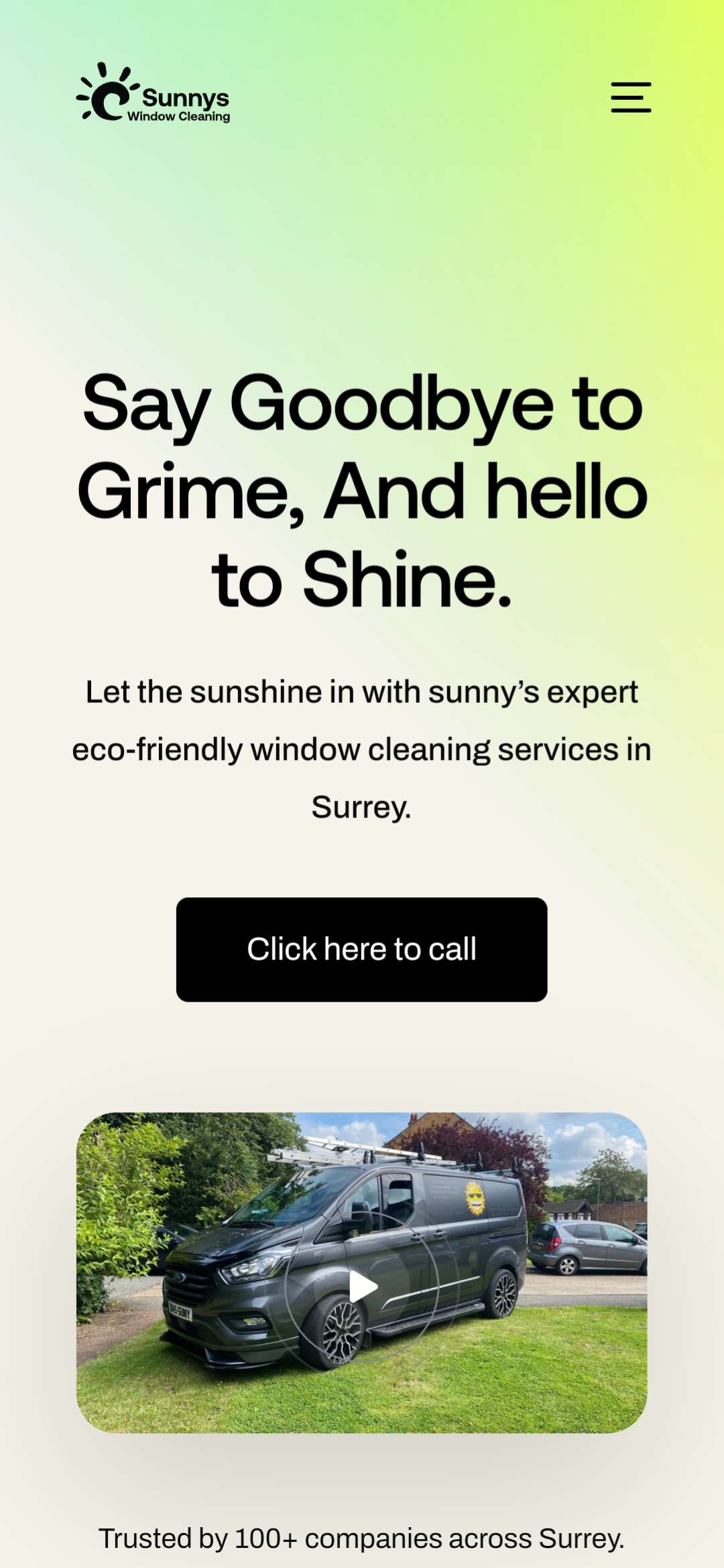The width and height of the screenshot is (724, 1568).
Task: Open the hamburger navigation menu
Action: tap(630, 97)
